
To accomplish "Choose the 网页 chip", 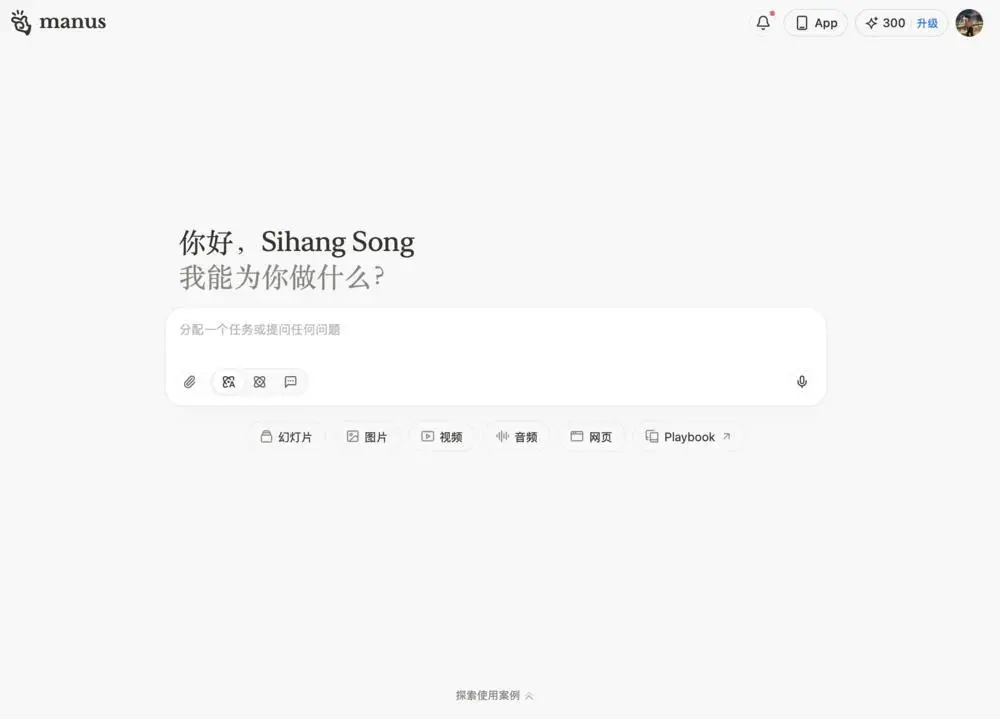I will [x=591, y=437].
